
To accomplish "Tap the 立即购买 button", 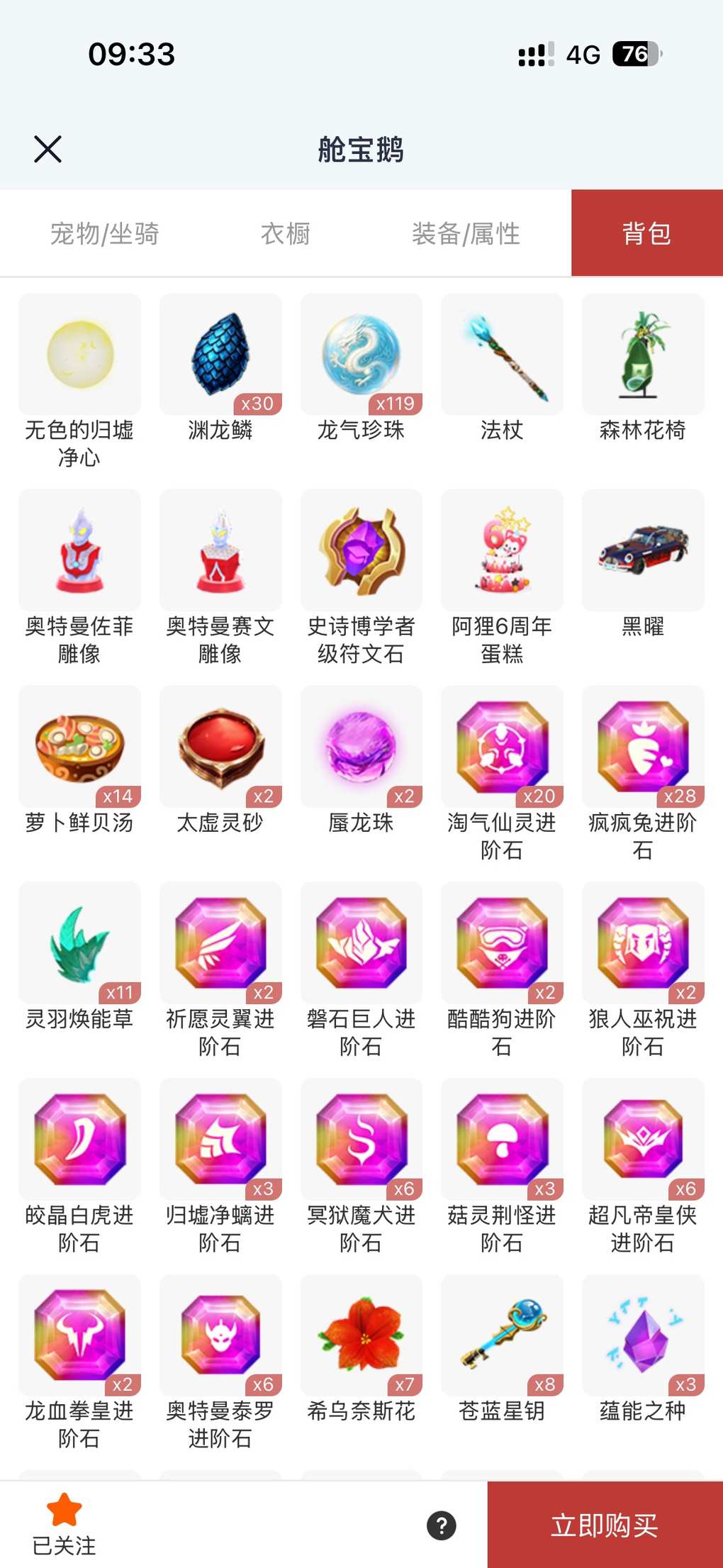I will click(x=605, y=1525).
